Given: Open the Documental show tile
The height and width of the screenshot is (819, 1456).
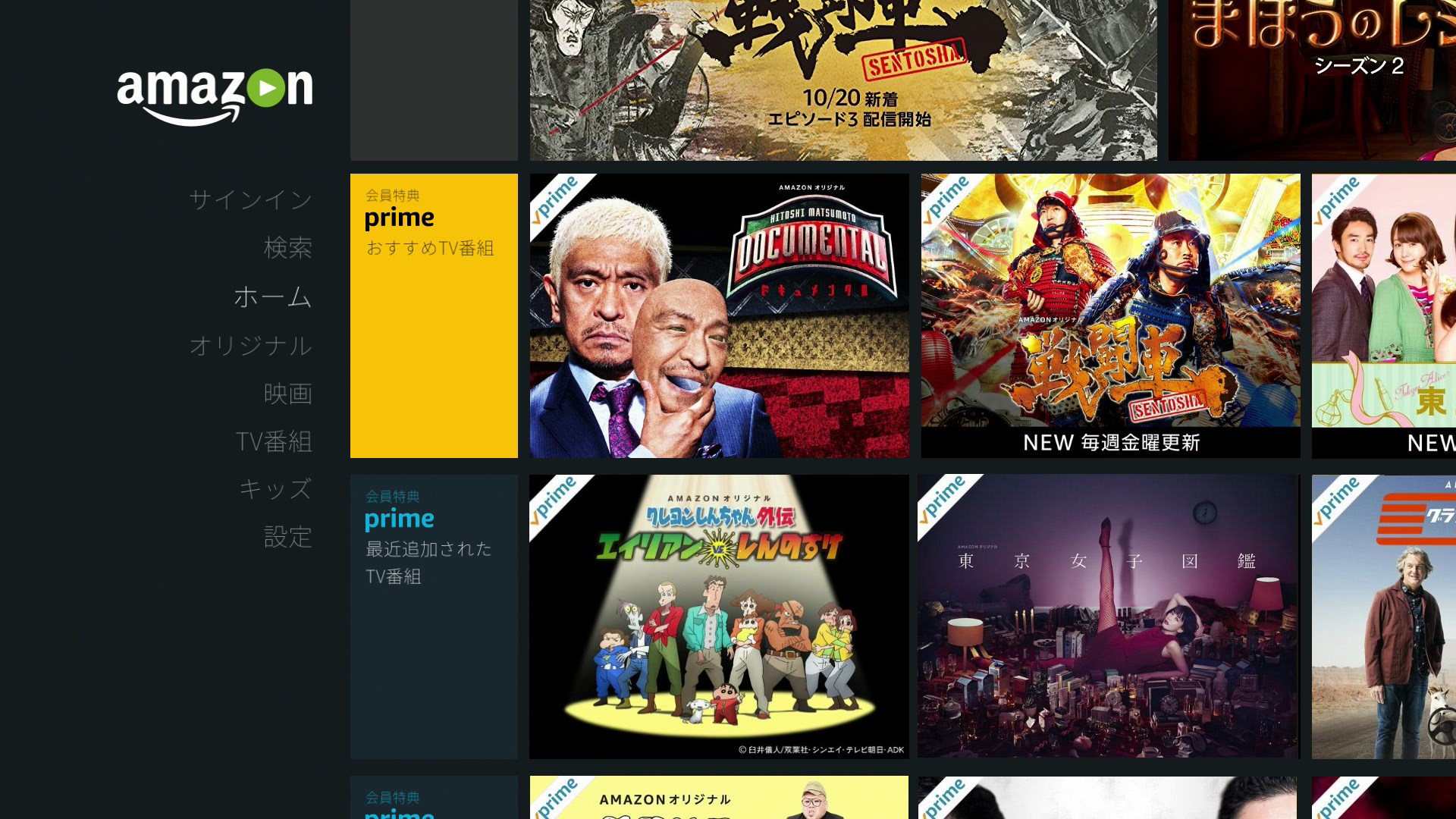Looking at the screenshot, I should pos(719,315).
